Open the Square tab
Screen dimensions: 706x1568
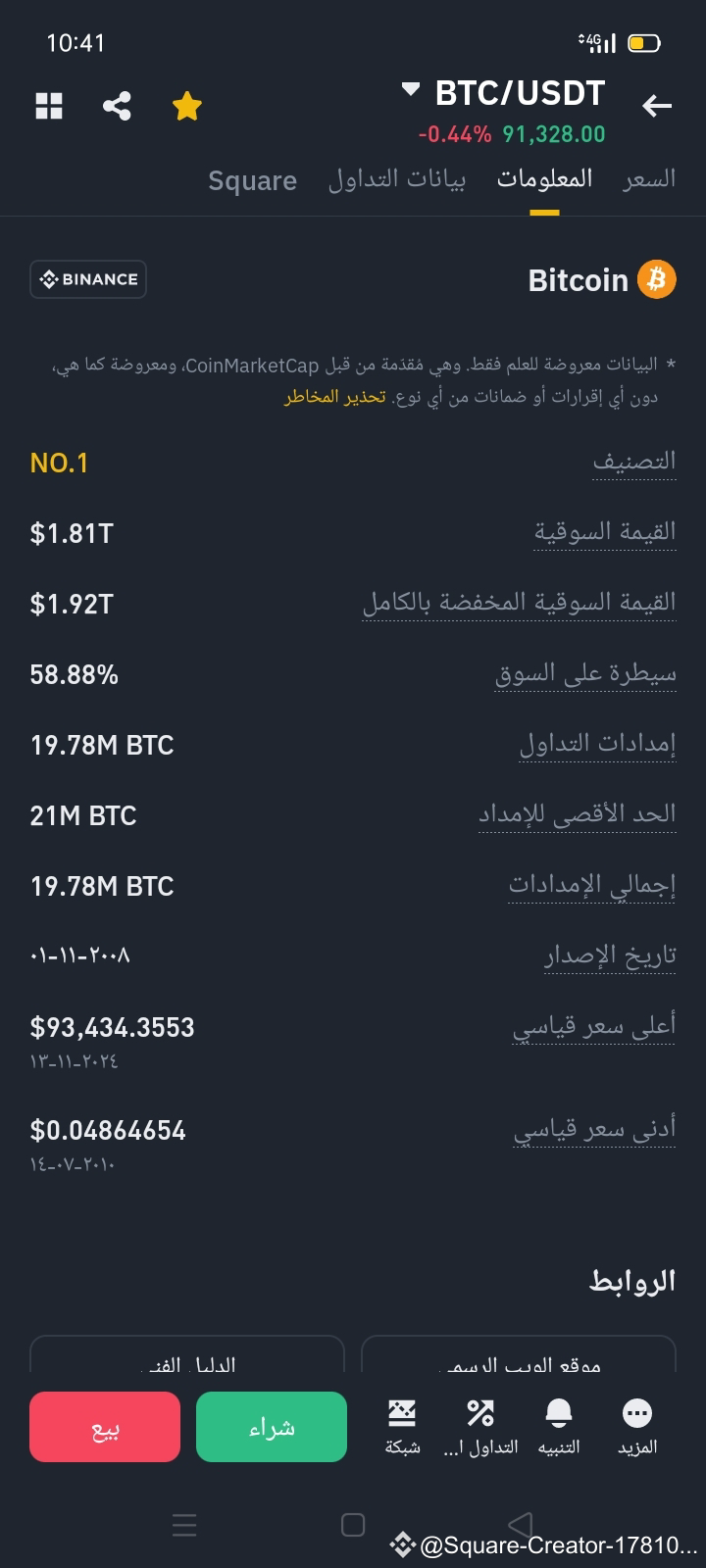coord(252,179)
